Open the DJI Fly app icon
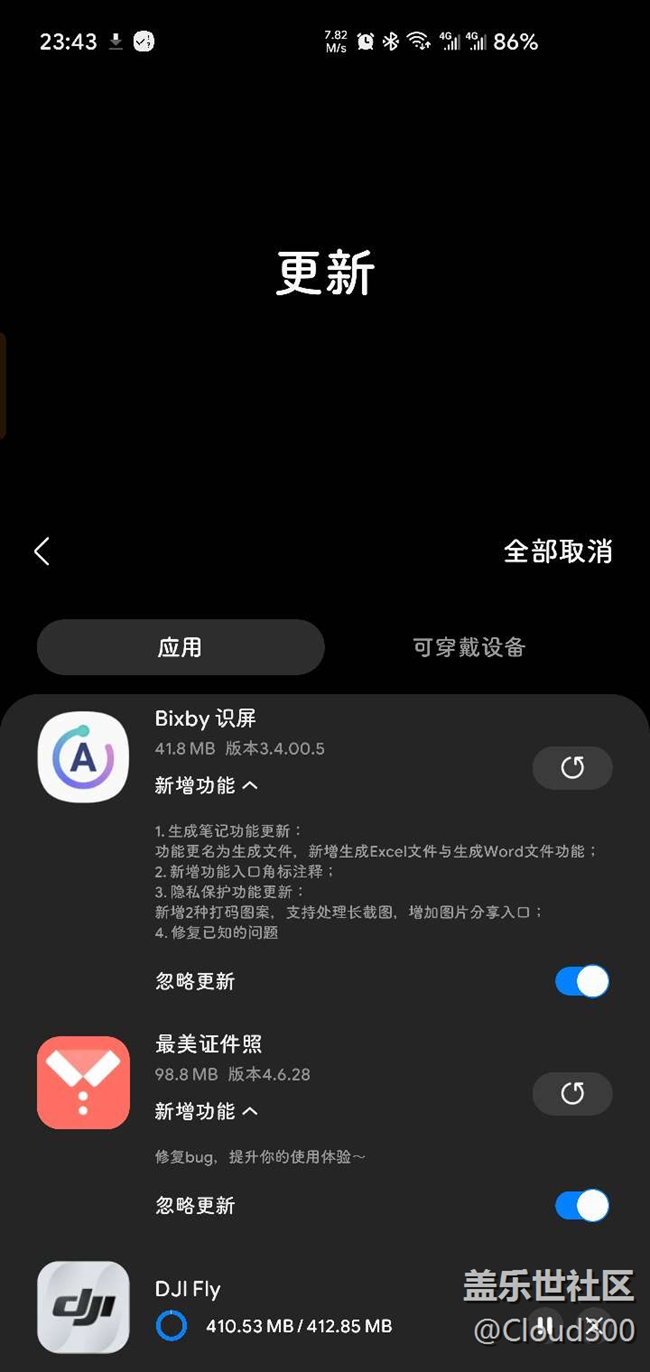650x1372 pixels. [x=83, y=1307]
